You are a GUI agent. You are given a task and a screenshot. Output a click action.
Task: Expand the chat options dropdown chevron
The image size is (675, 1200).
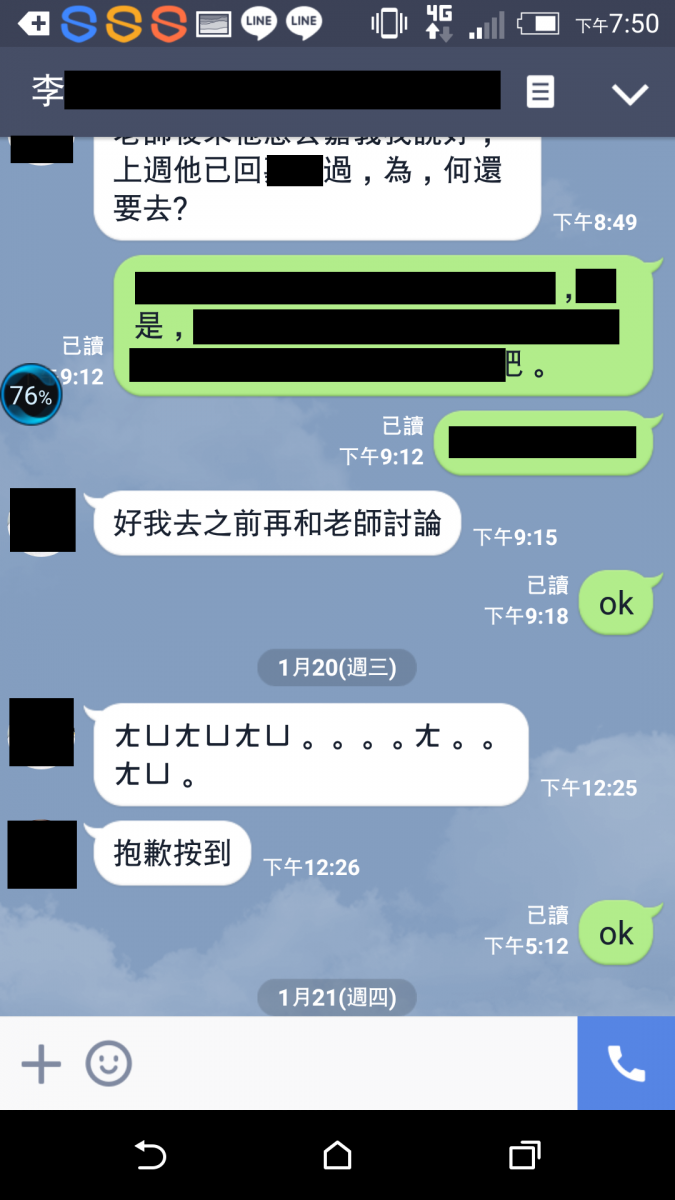pos(630,94)
